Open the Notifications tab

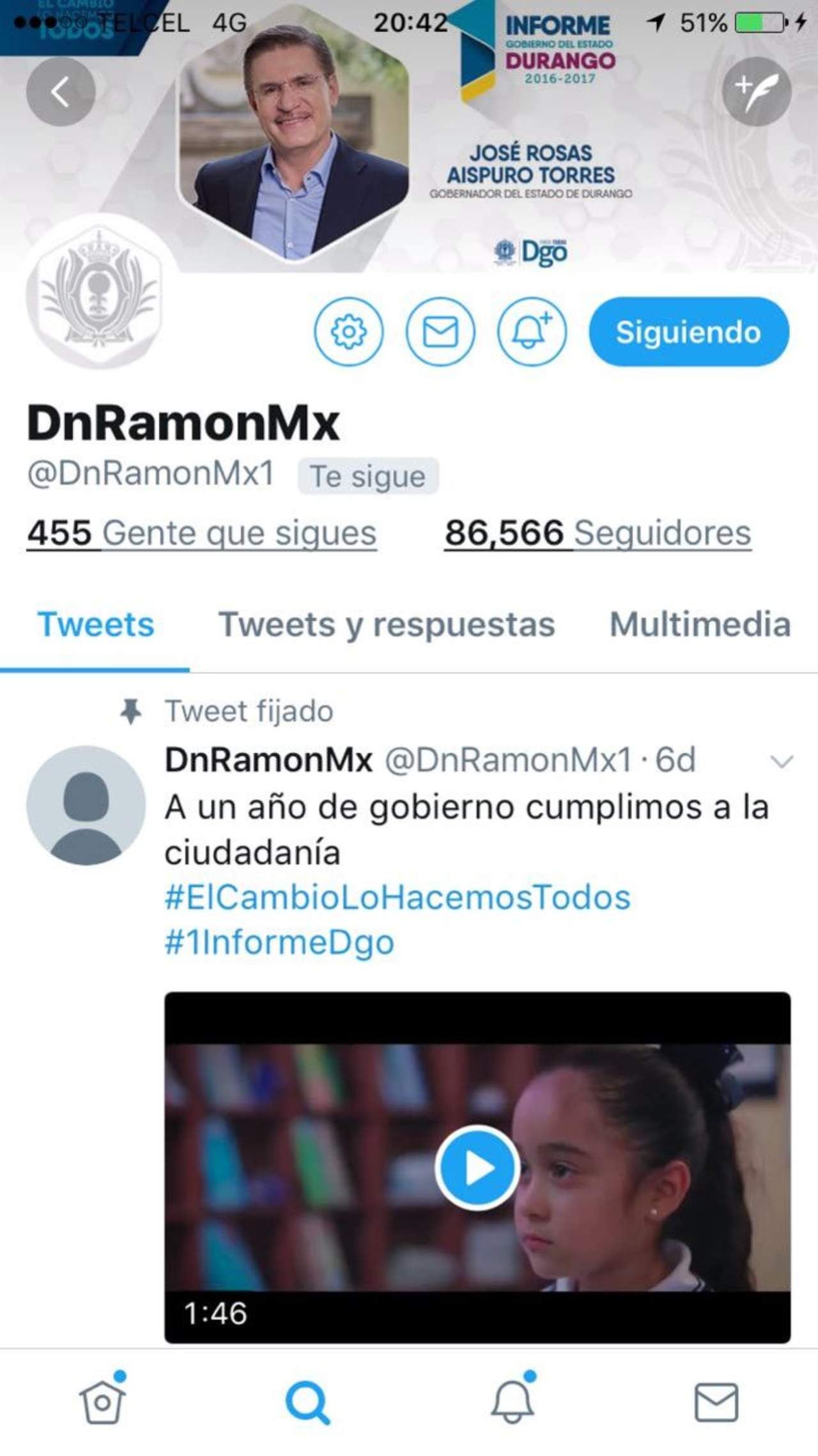[x=512, y=1402]
